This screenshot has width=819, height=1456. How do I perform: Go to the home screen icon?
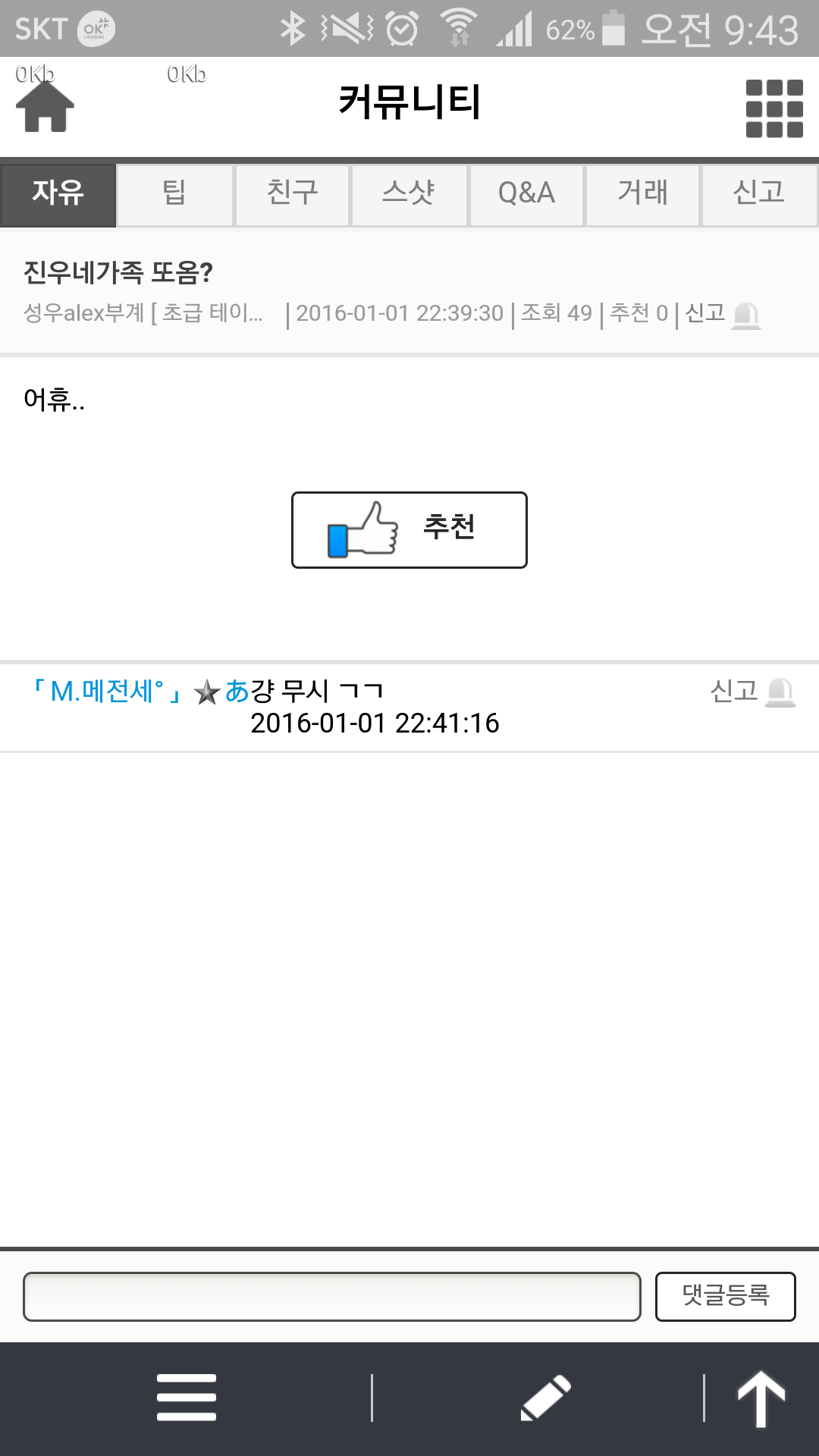point(45,106)
